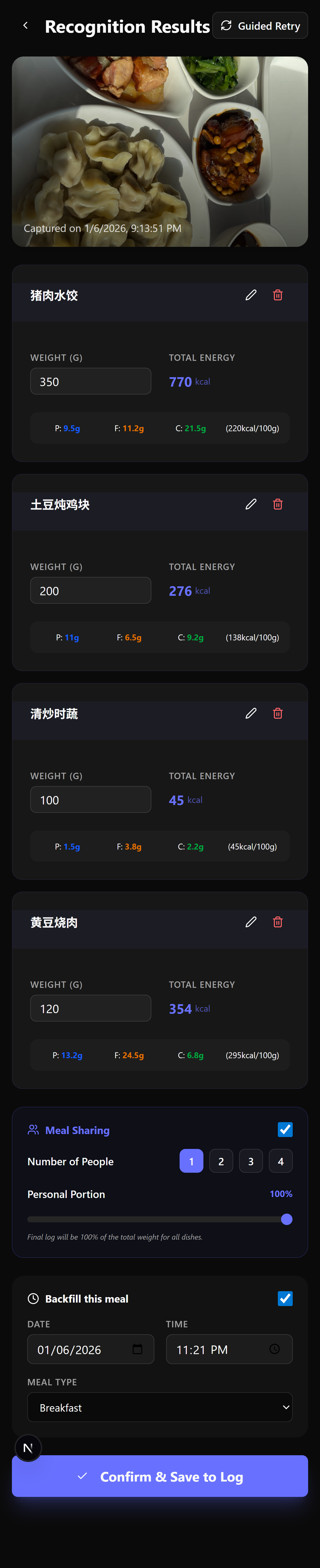
Task: Edit the 清炒时蔬 dish entry
Action: click(x=251, y=713)
